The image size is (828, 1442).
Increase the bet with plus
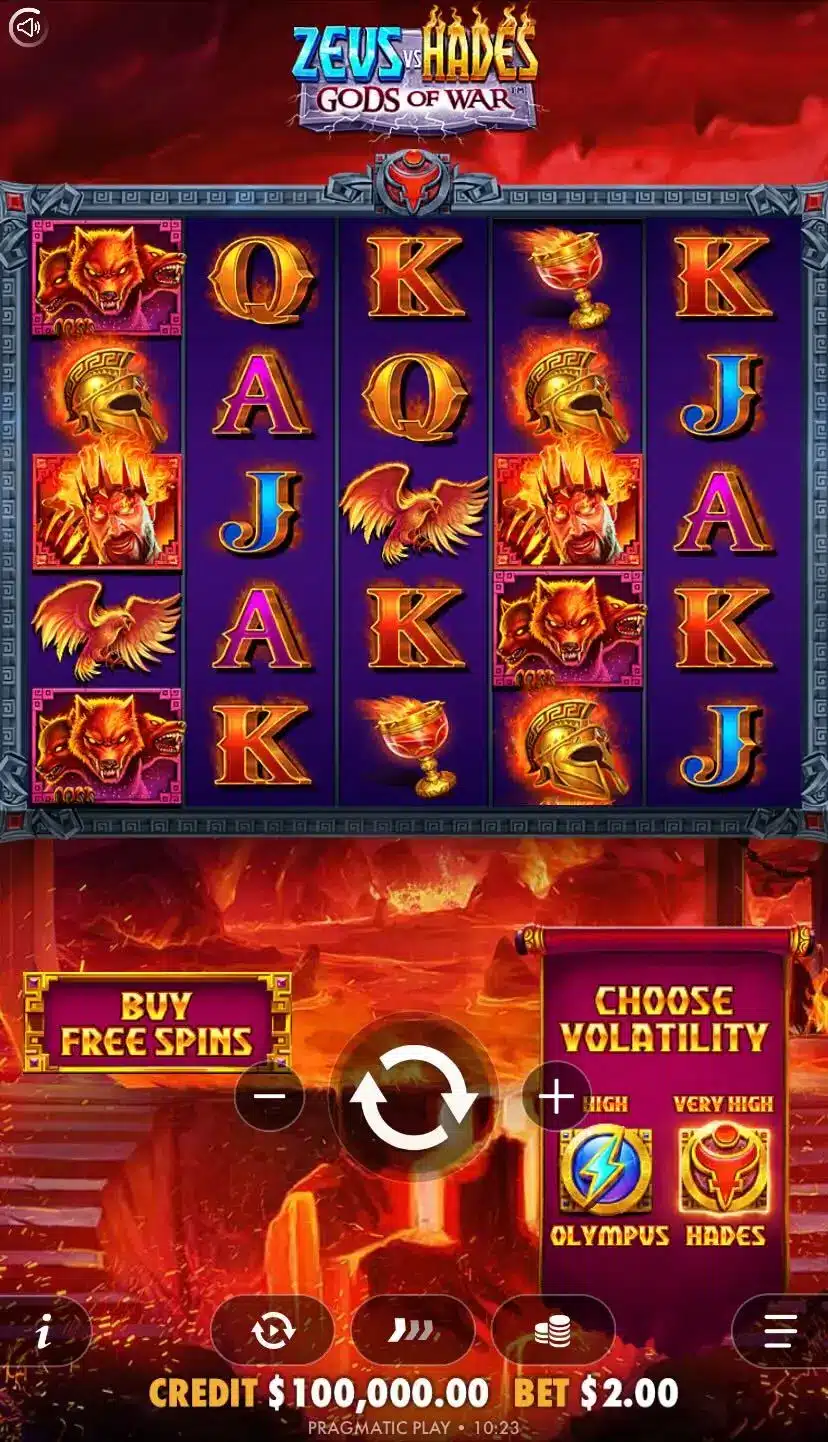pyautogui.click(x=556, y=1096)
